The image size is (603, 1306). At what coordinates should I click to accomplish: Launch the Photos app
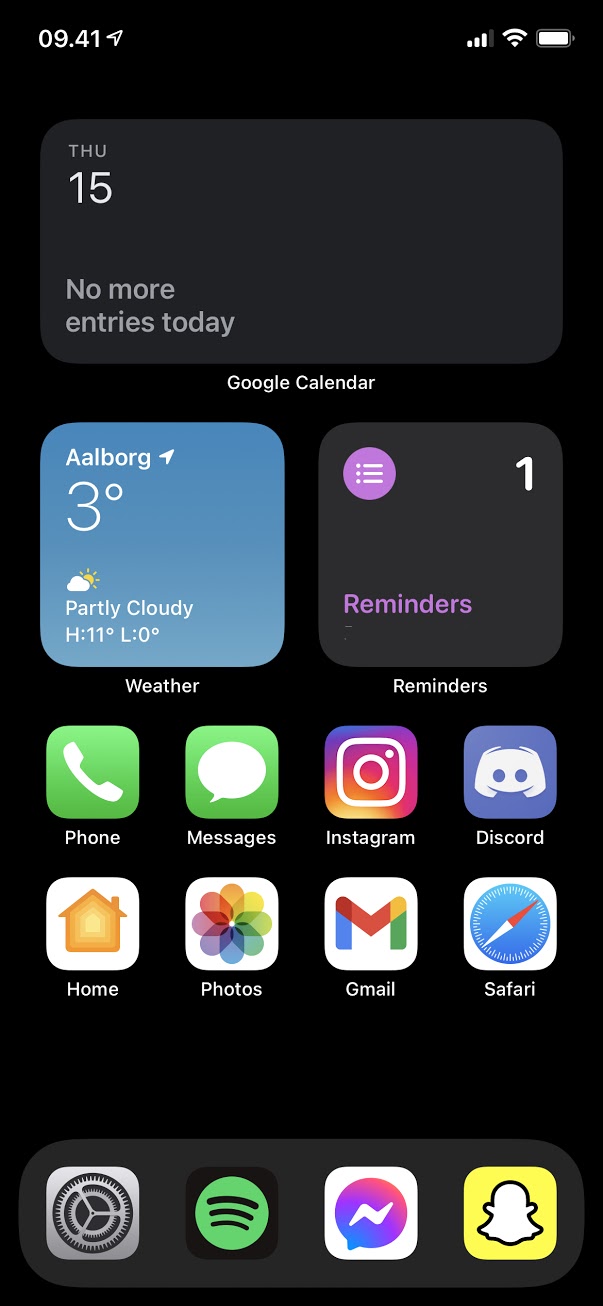click(x=231, y=923)
